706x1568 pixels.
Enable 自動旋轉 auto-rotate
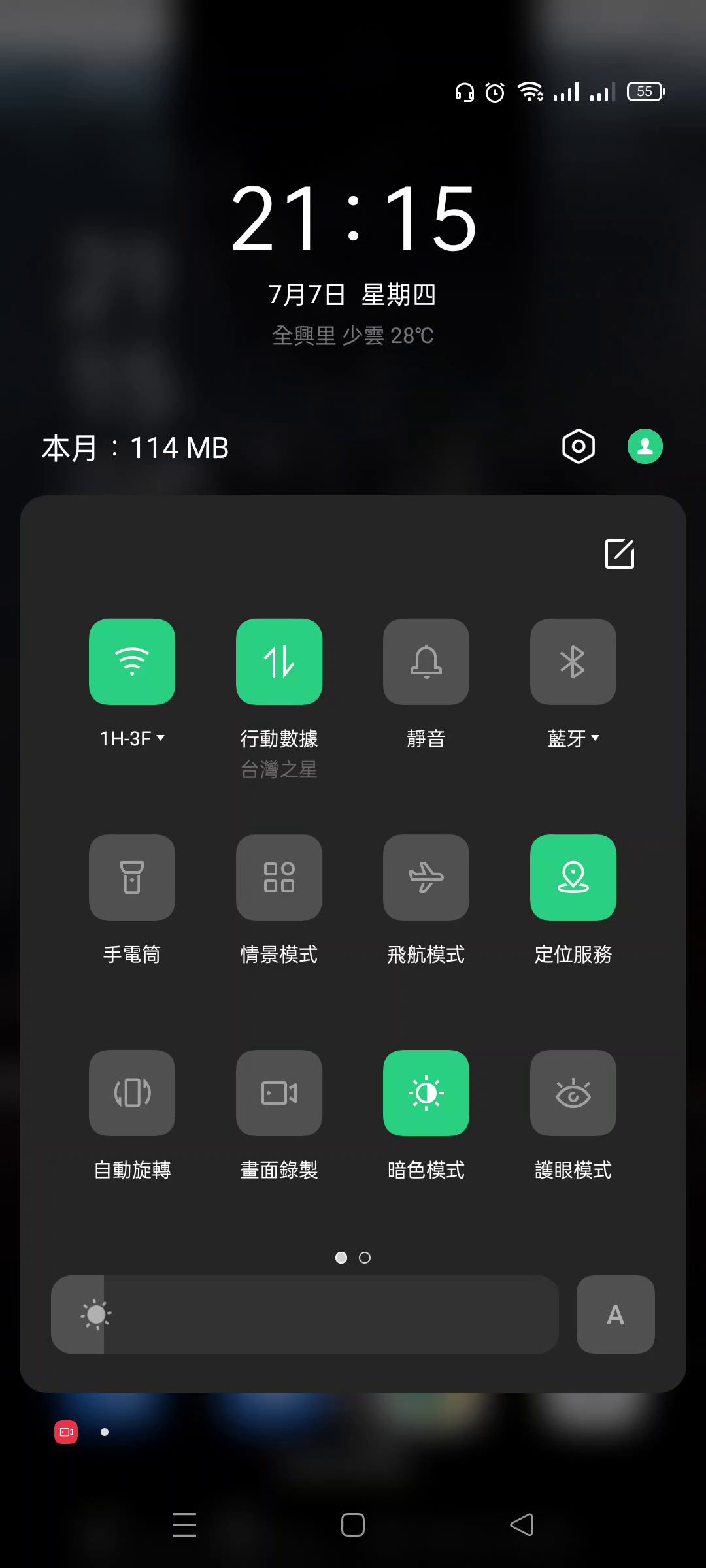click(x=132, y=1092)
